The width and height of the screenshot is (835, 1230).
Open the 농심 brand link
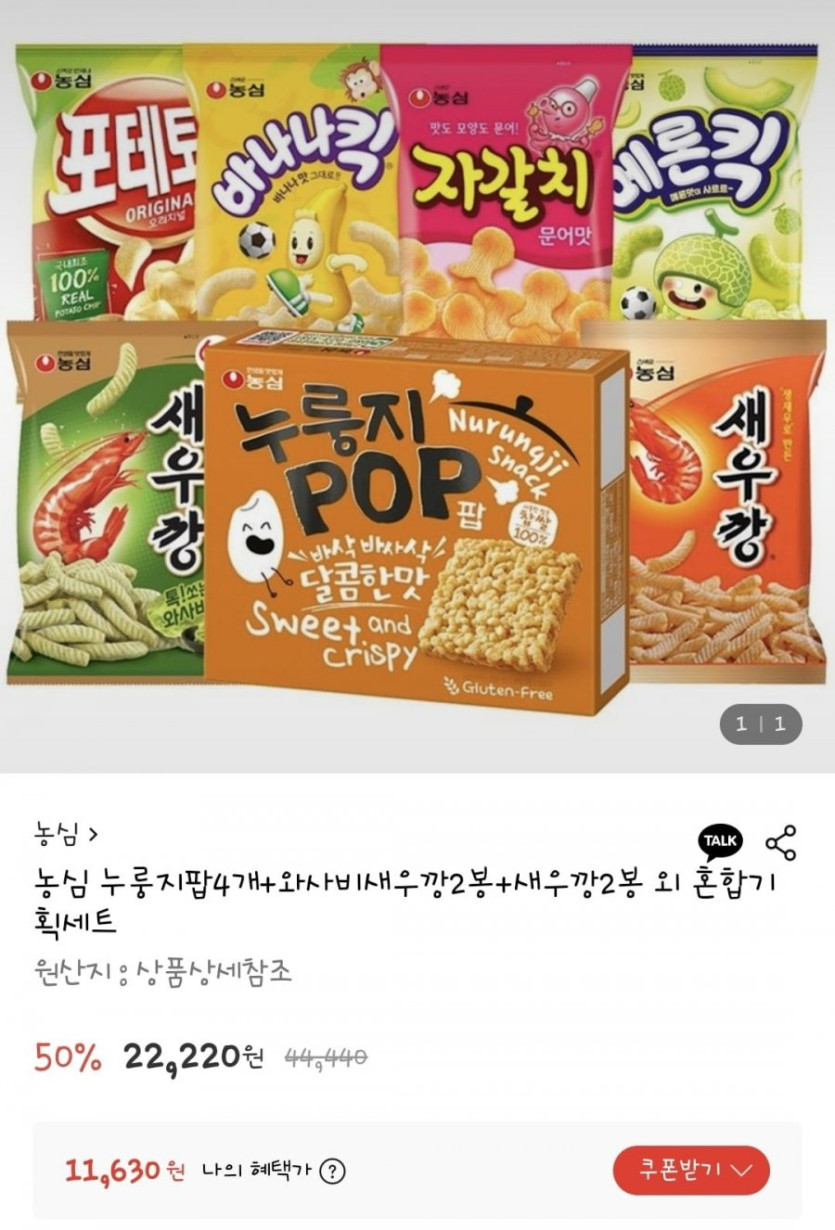(x=65, y=832)
